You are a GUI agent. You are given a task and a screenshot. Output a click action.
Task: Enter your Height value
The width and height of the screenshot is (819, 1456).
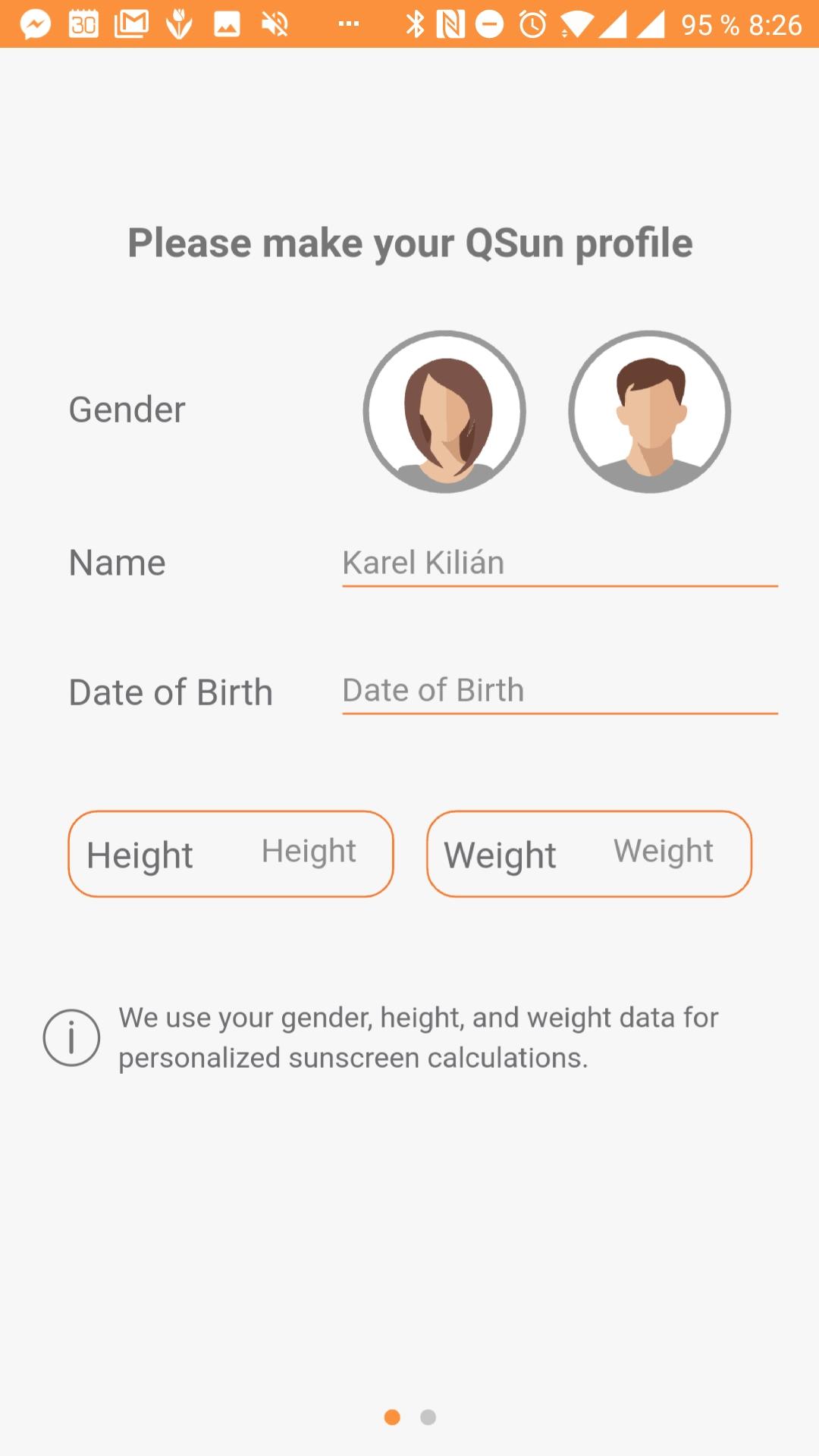309,852
